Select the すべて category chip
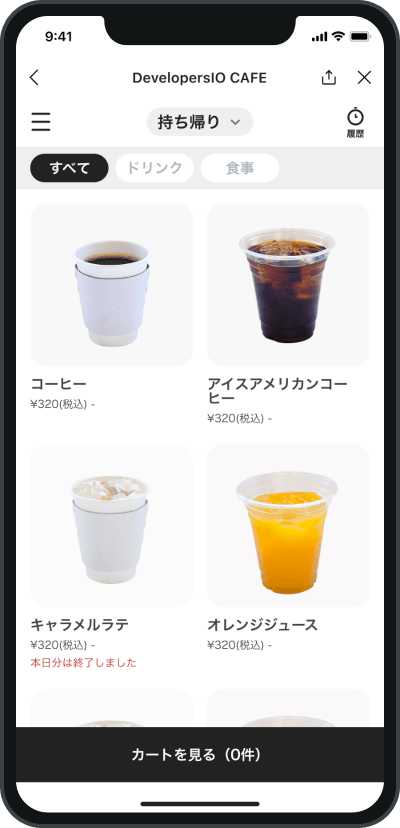Image resolution: width=400 pixels, height=828 pixels. 69,168
